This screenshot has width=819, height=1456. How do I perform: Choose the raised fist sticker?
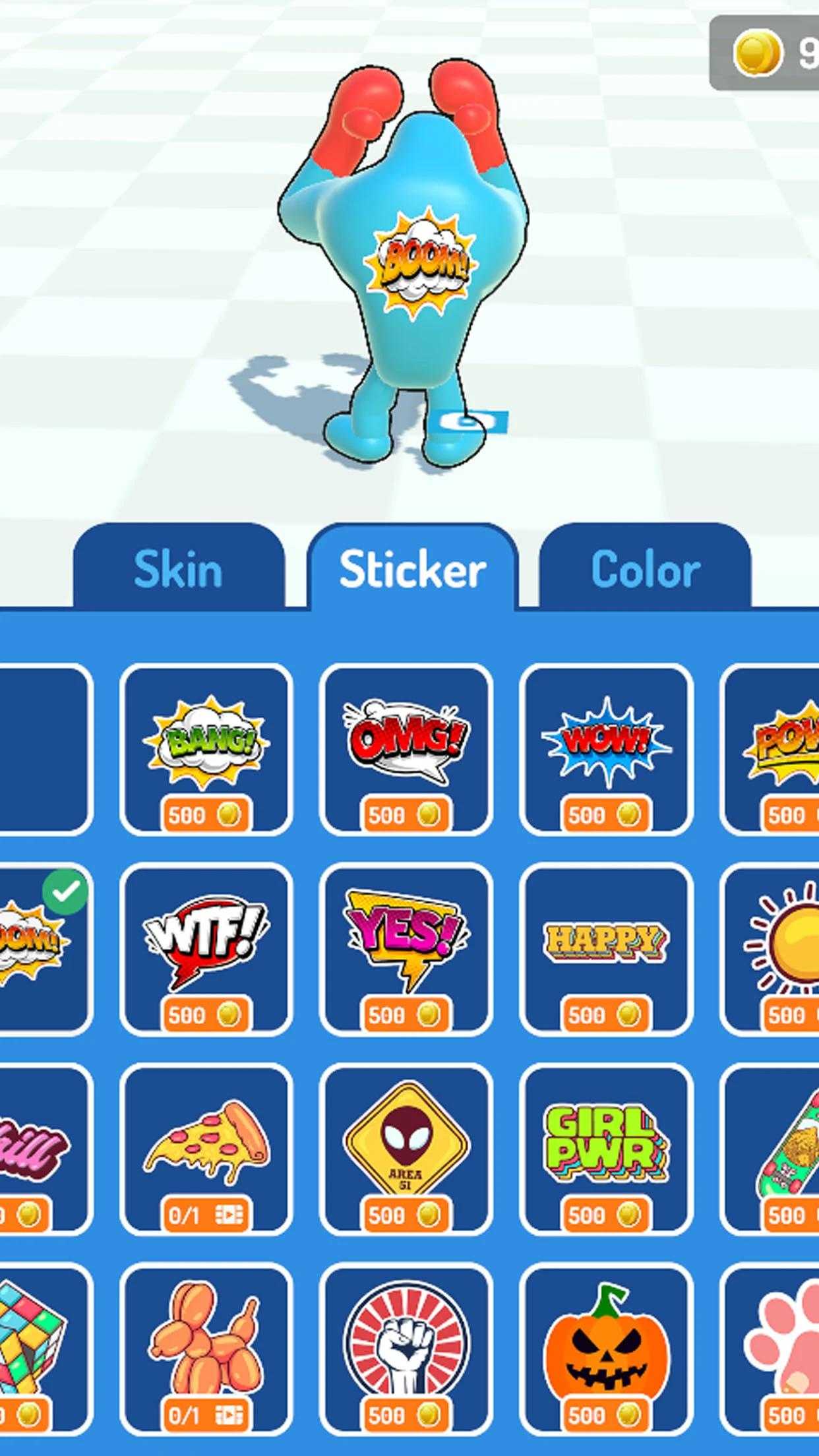point(406,1350)
